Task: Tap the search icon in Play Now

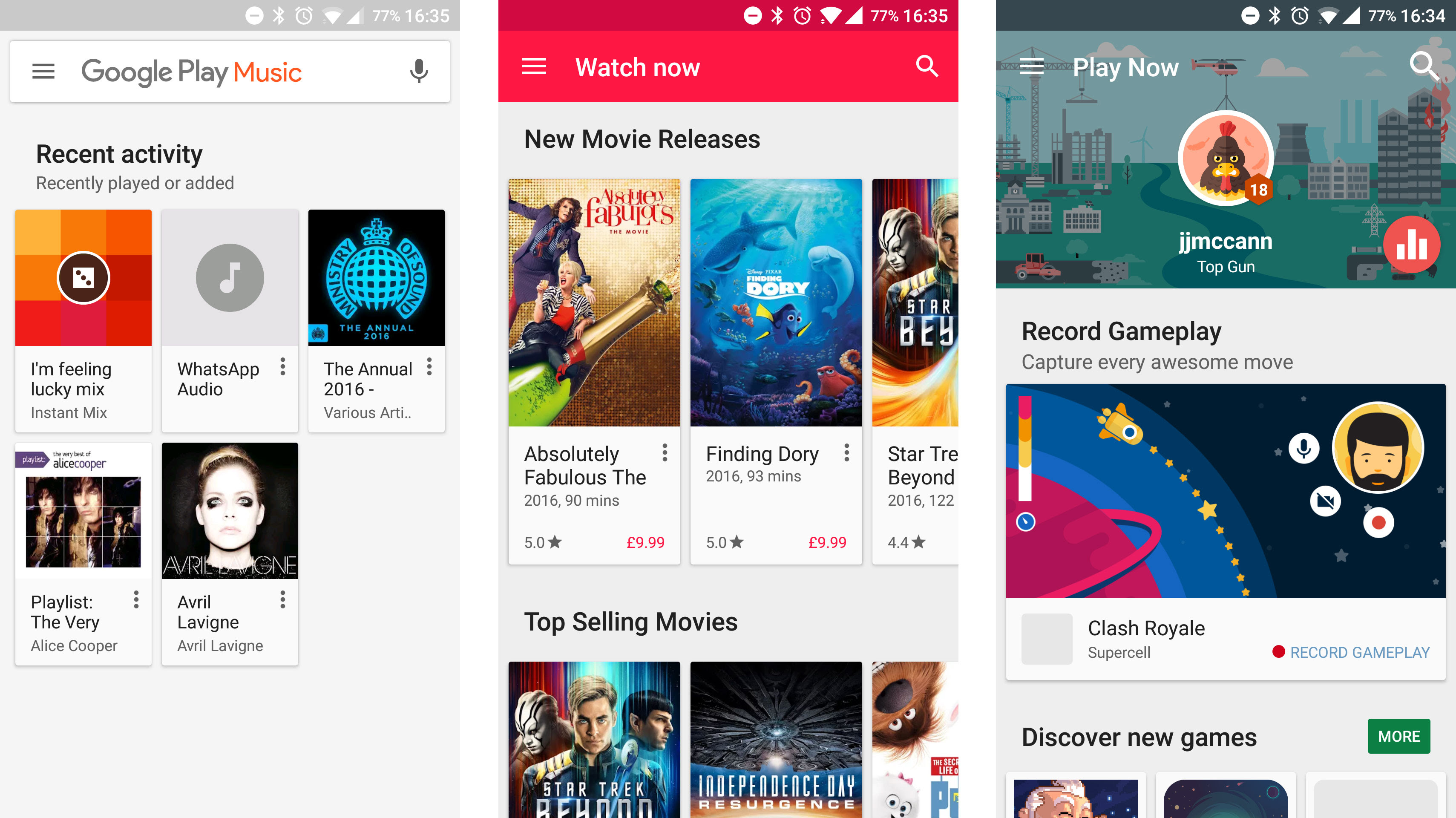Action: tap(1424, 67)
